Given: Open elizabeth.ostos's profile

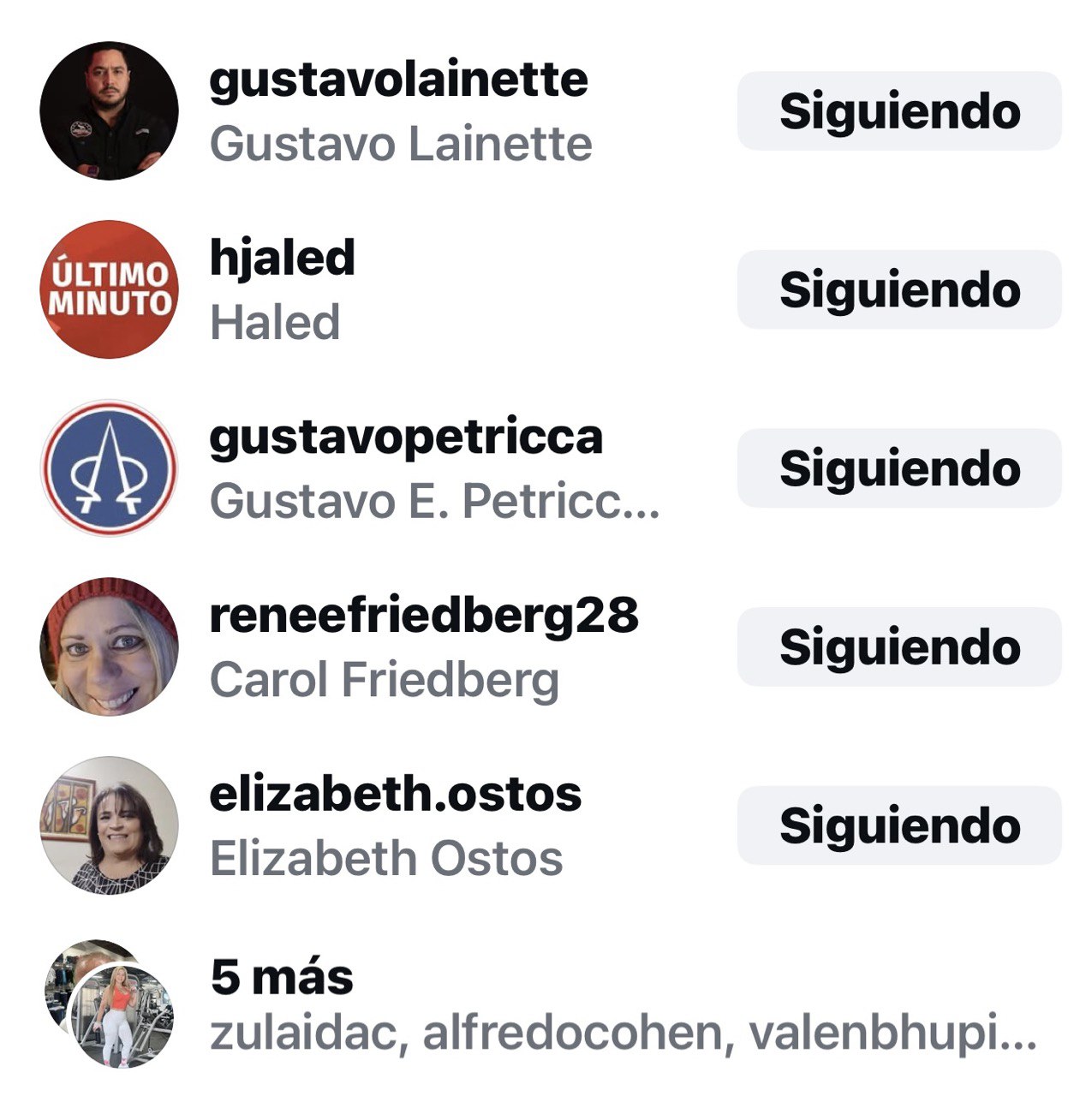Looking at the screenshot, I should tap(395, 795).
